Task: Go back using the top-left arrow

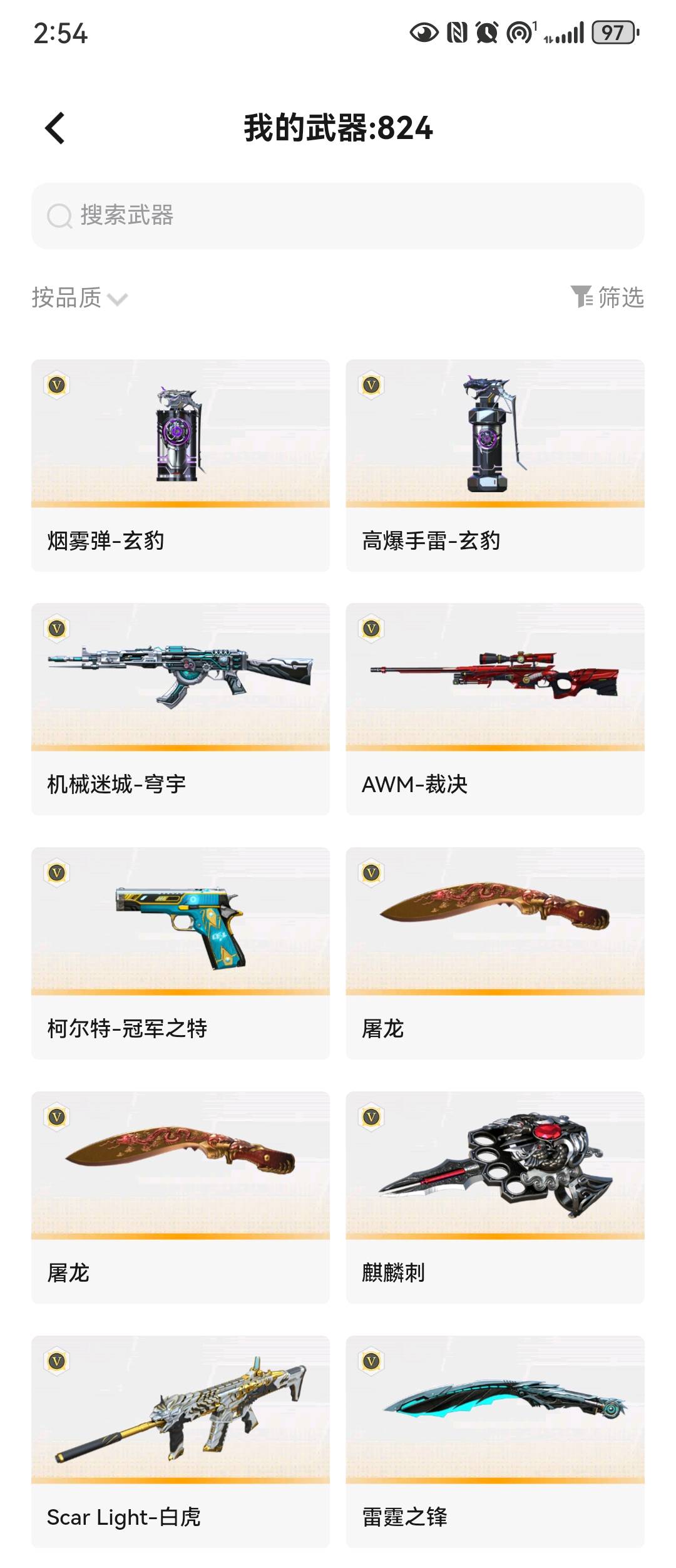Action: click(x=55, y=128)
